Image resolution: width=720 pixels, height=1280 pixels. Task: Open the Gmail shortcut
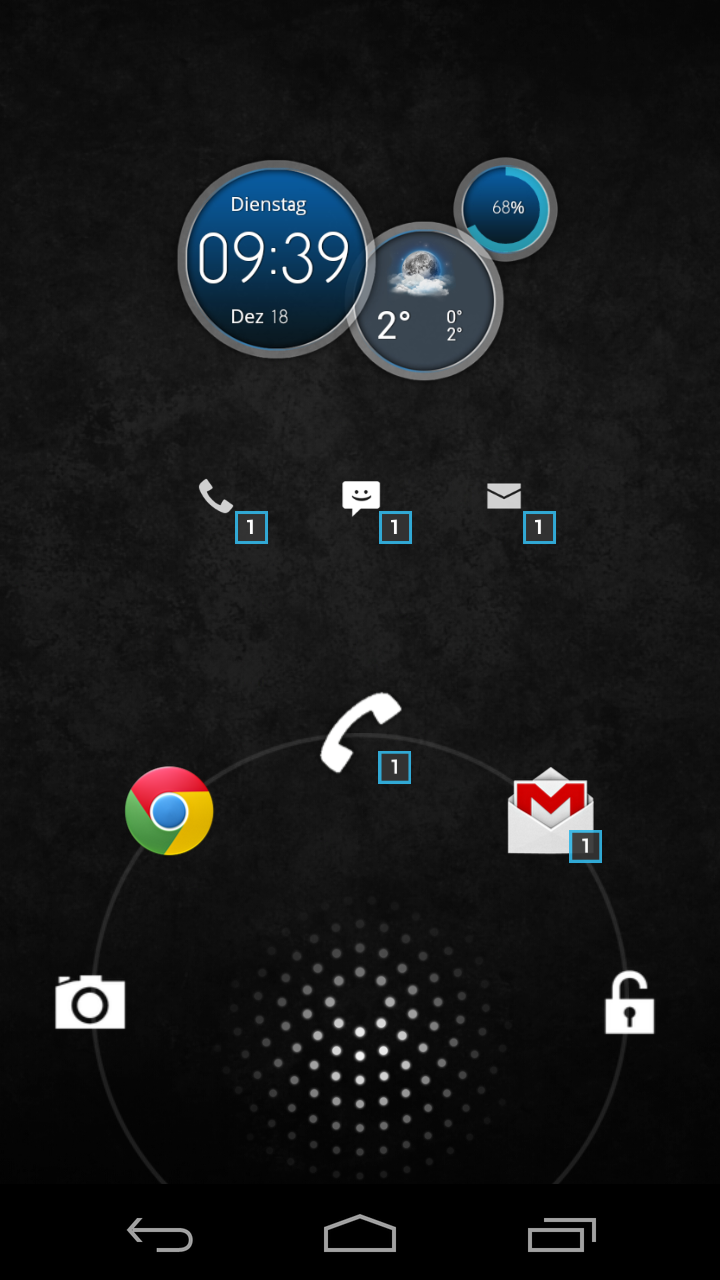point(550,811)
